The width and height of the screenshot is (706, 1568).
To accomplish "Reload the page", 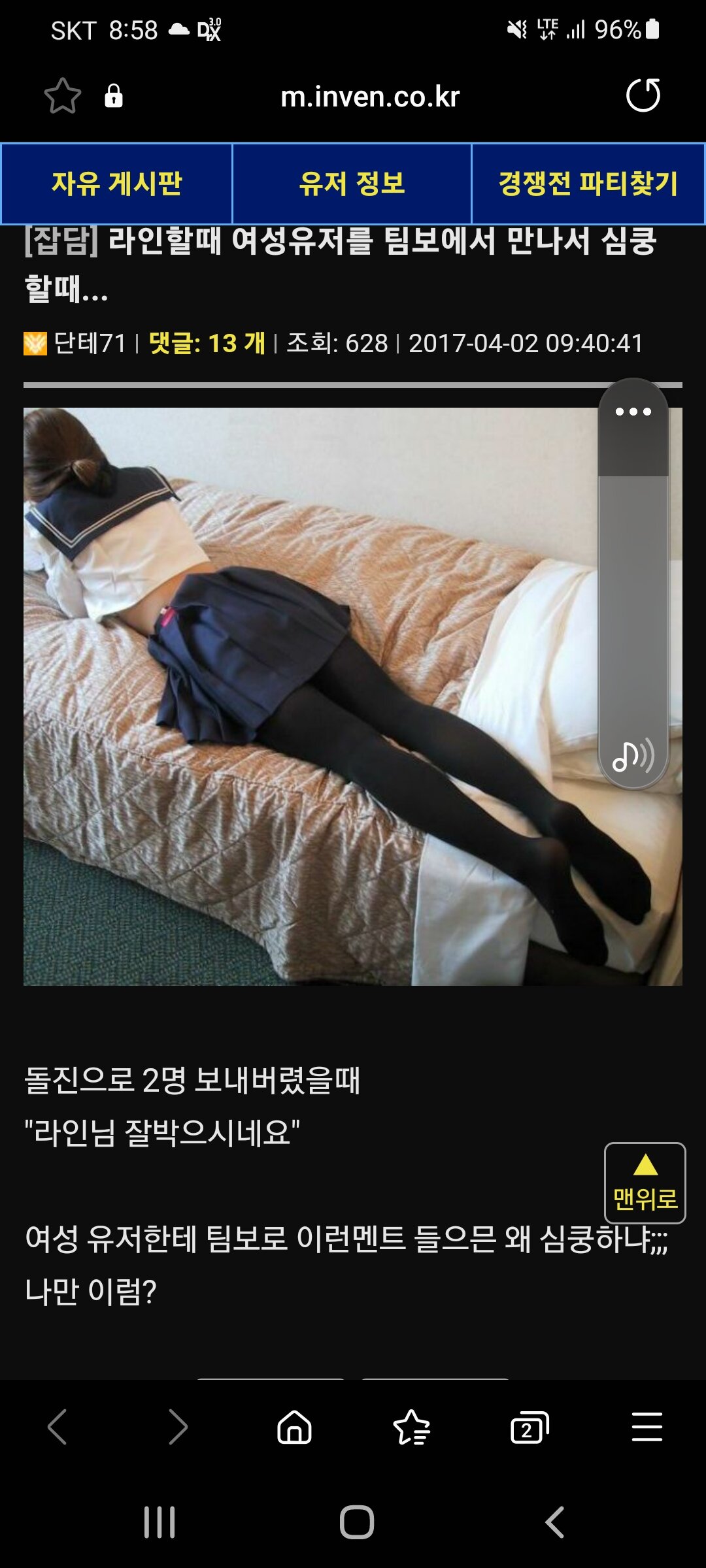I will click(643, 96).
